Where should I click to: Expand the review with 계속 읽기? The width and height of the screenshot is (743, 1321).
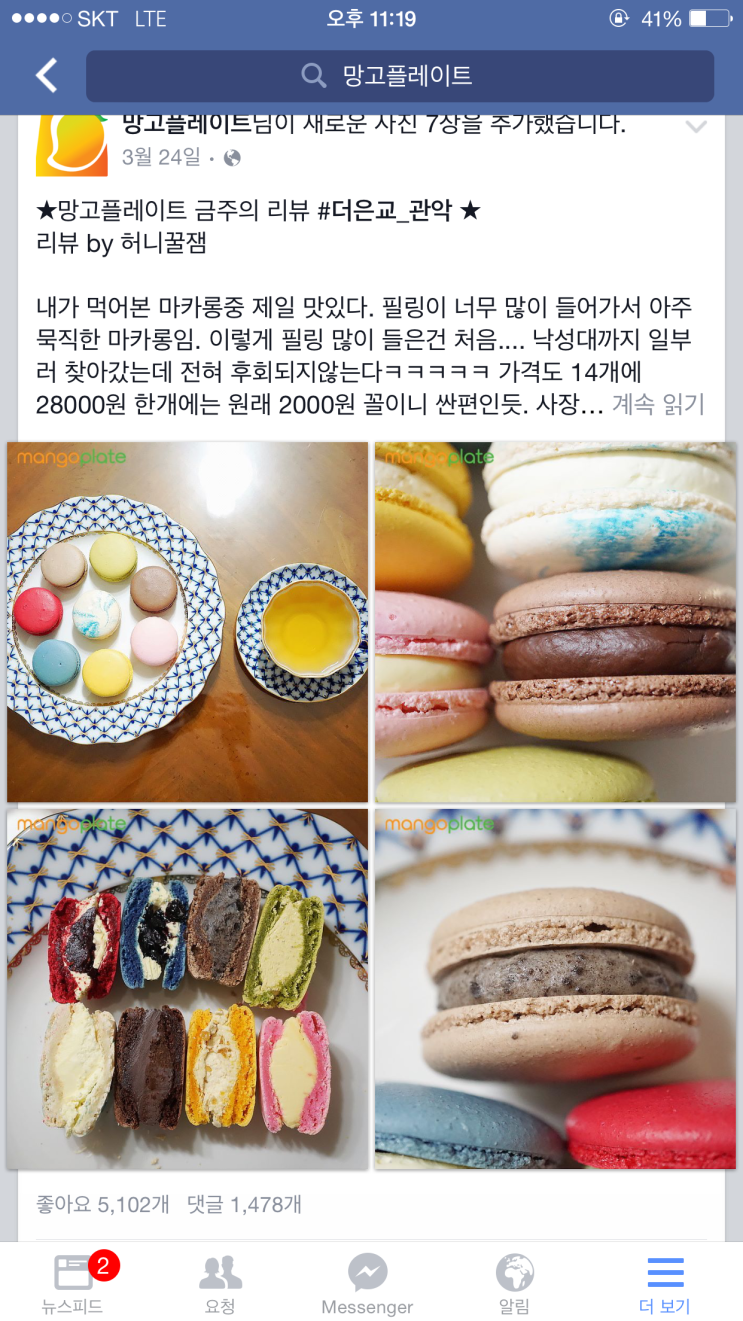click(x=658, y=404)
